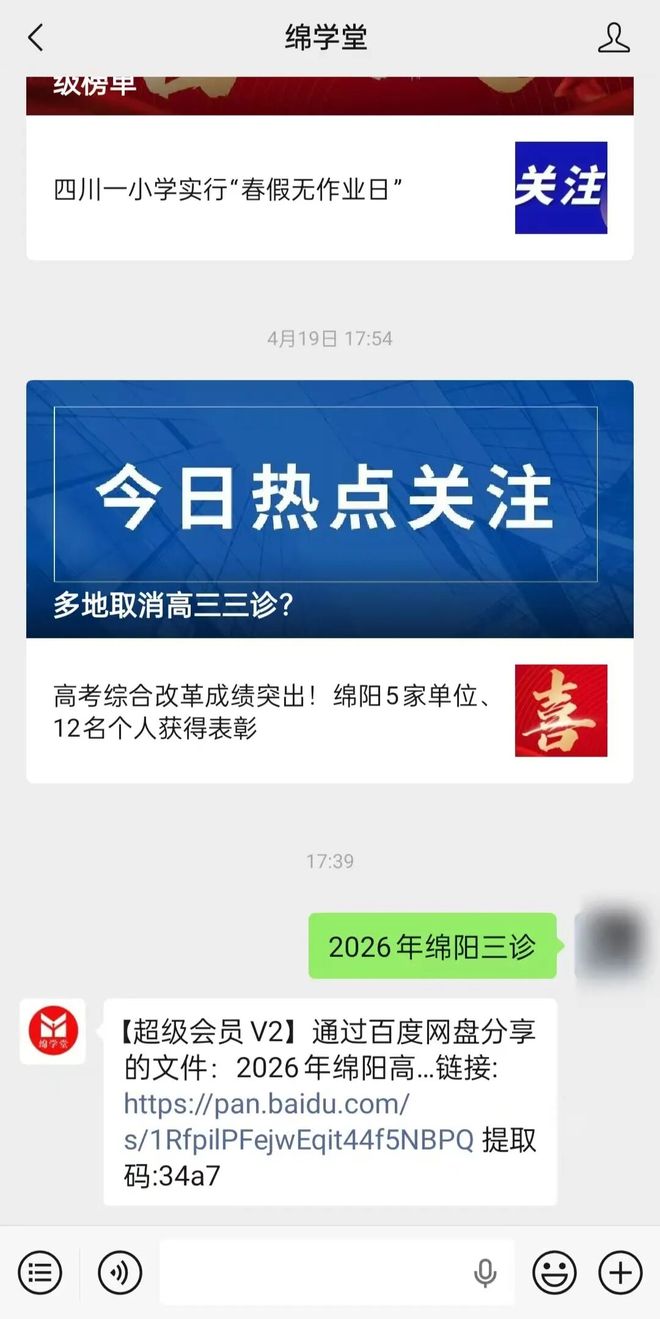Switch to voice input mode
Viewport: 660px width, 1319px height.
120,1272
